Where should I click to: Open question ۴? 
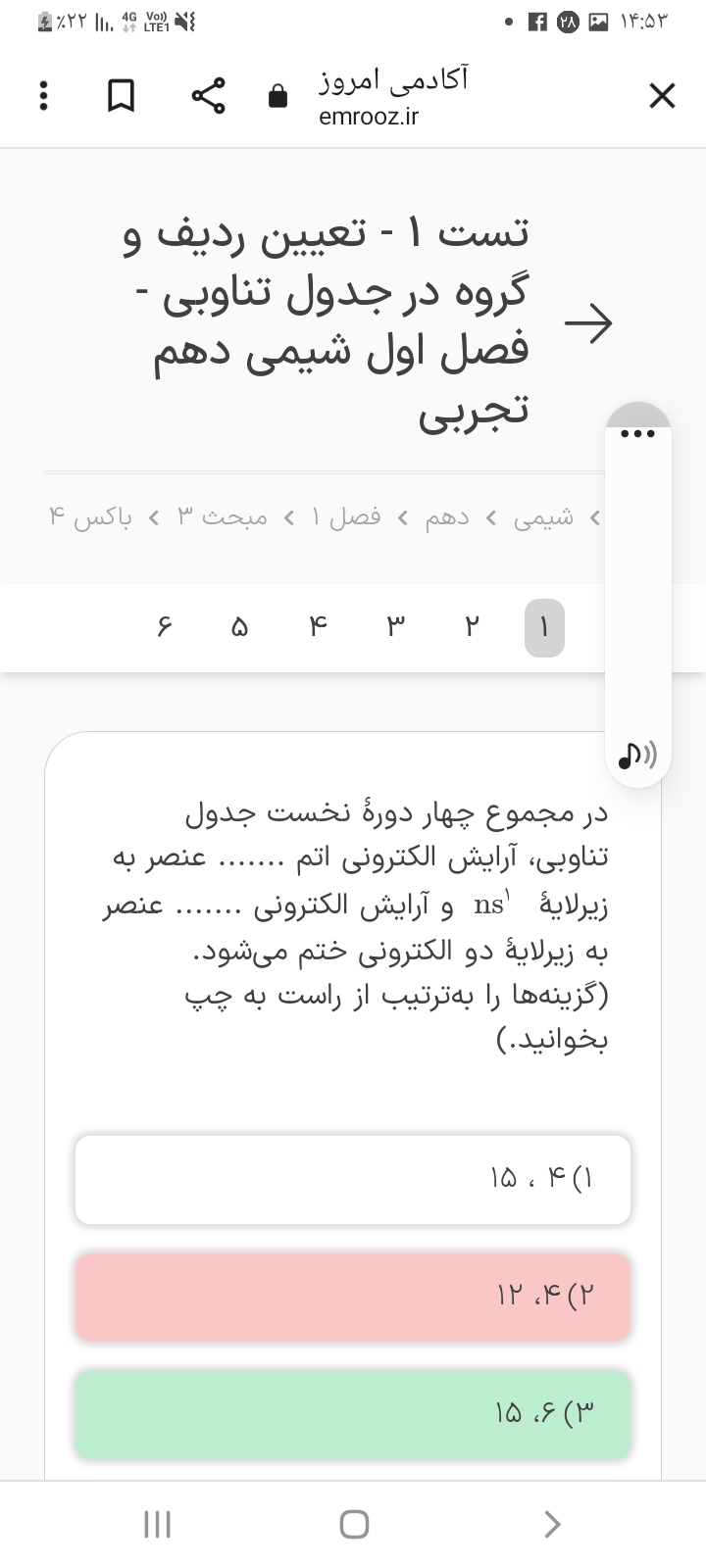317,627
